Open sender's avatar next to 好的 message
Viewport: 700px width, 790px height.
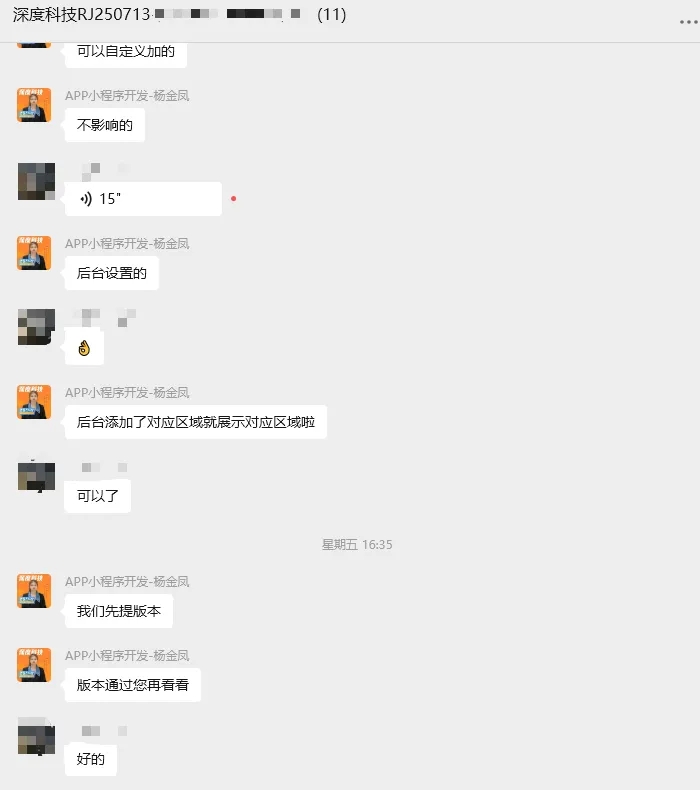35,737
